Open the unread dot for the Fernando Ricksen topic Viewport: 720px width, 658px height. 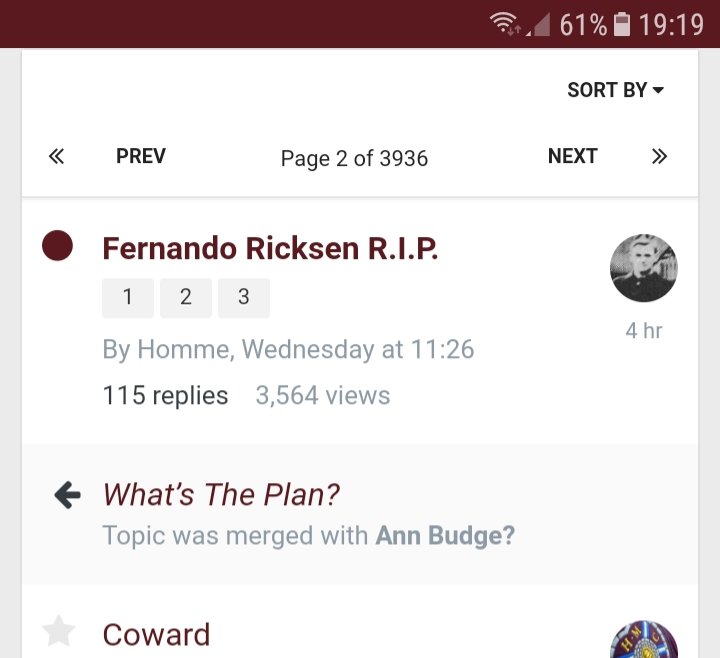click(58, 246)
